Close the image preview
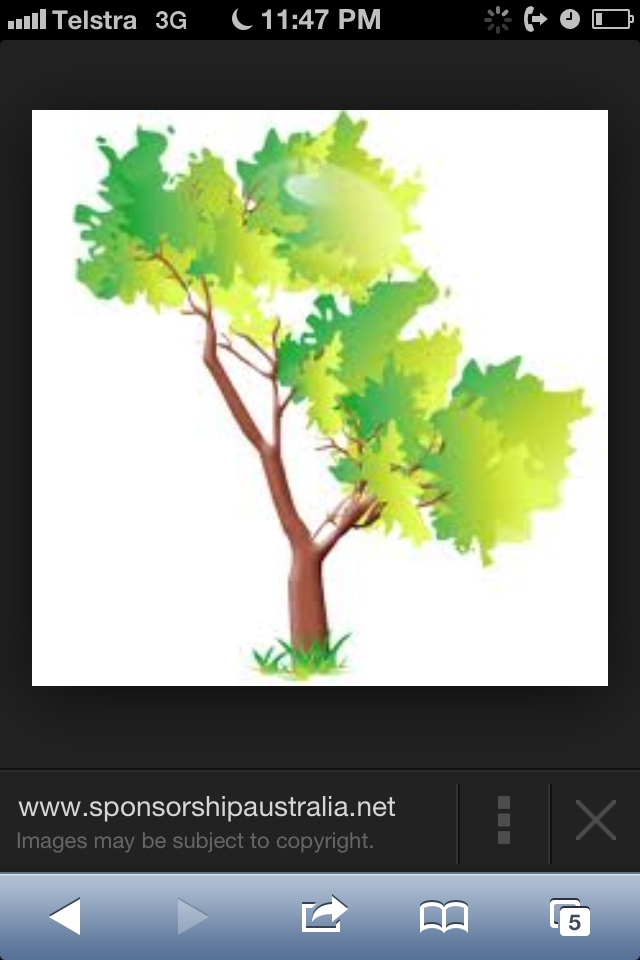Screen dimensions: 640x960 click(595, 821)
